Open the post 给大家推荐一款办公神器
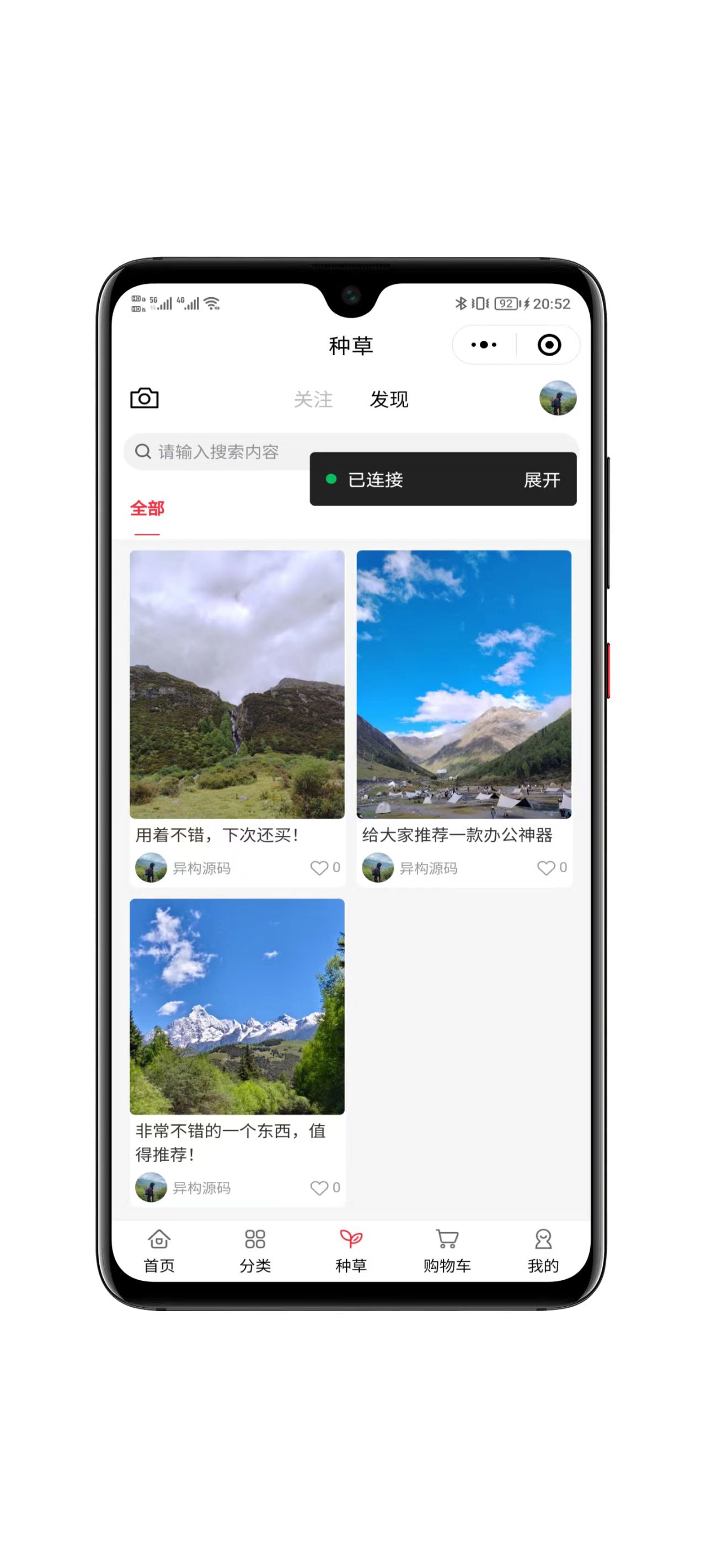 tap(463, 685)
